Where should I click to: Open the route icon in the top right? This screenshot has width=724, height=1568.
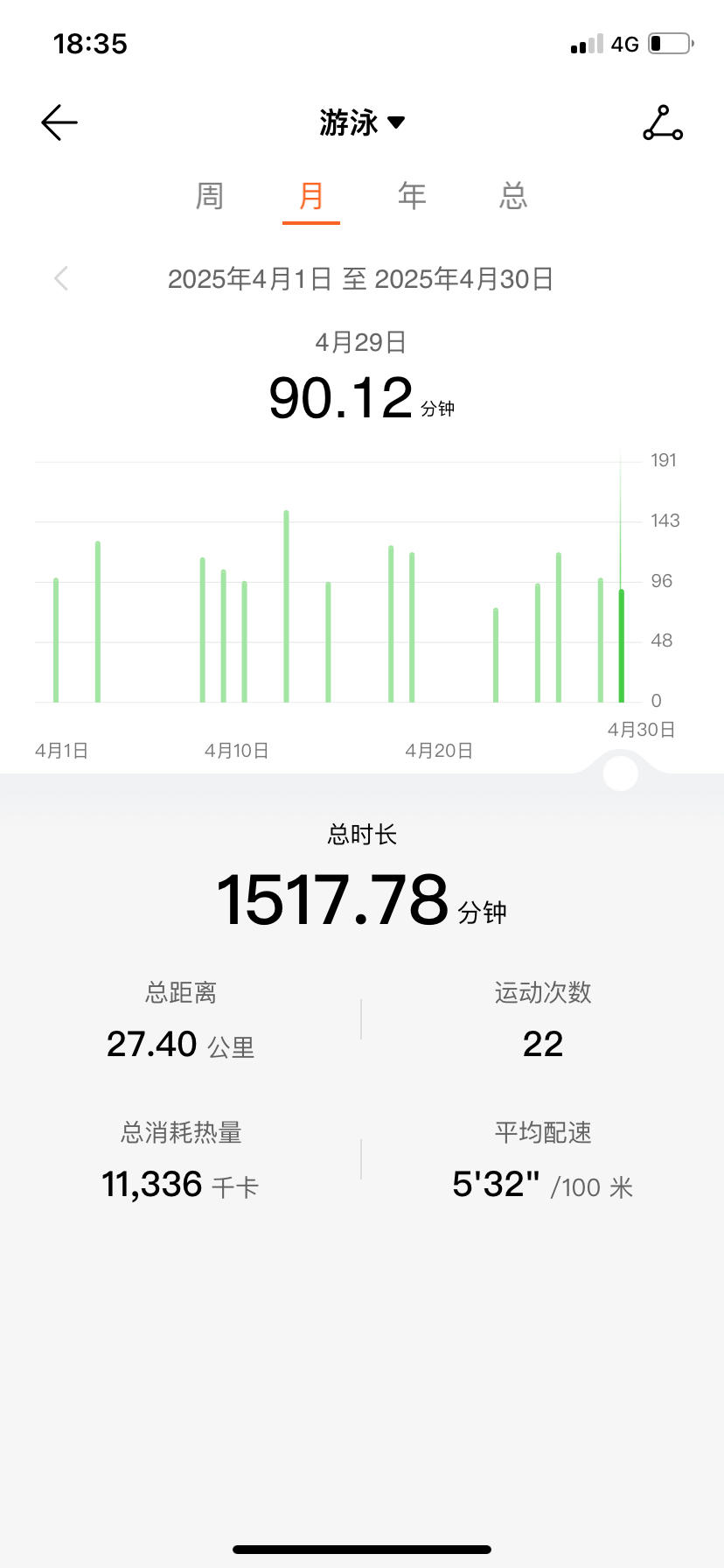[663, 122]
